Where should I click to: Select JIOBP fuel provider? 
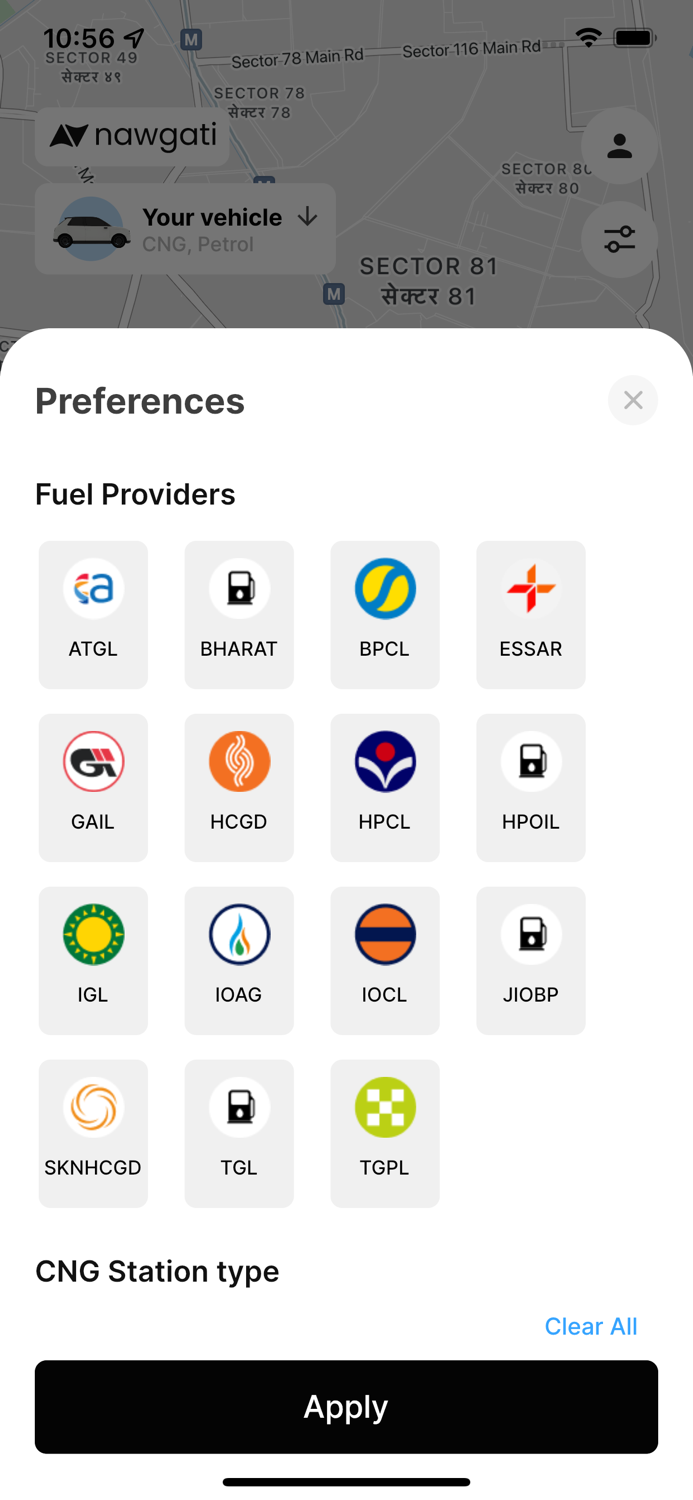point(531,960)
